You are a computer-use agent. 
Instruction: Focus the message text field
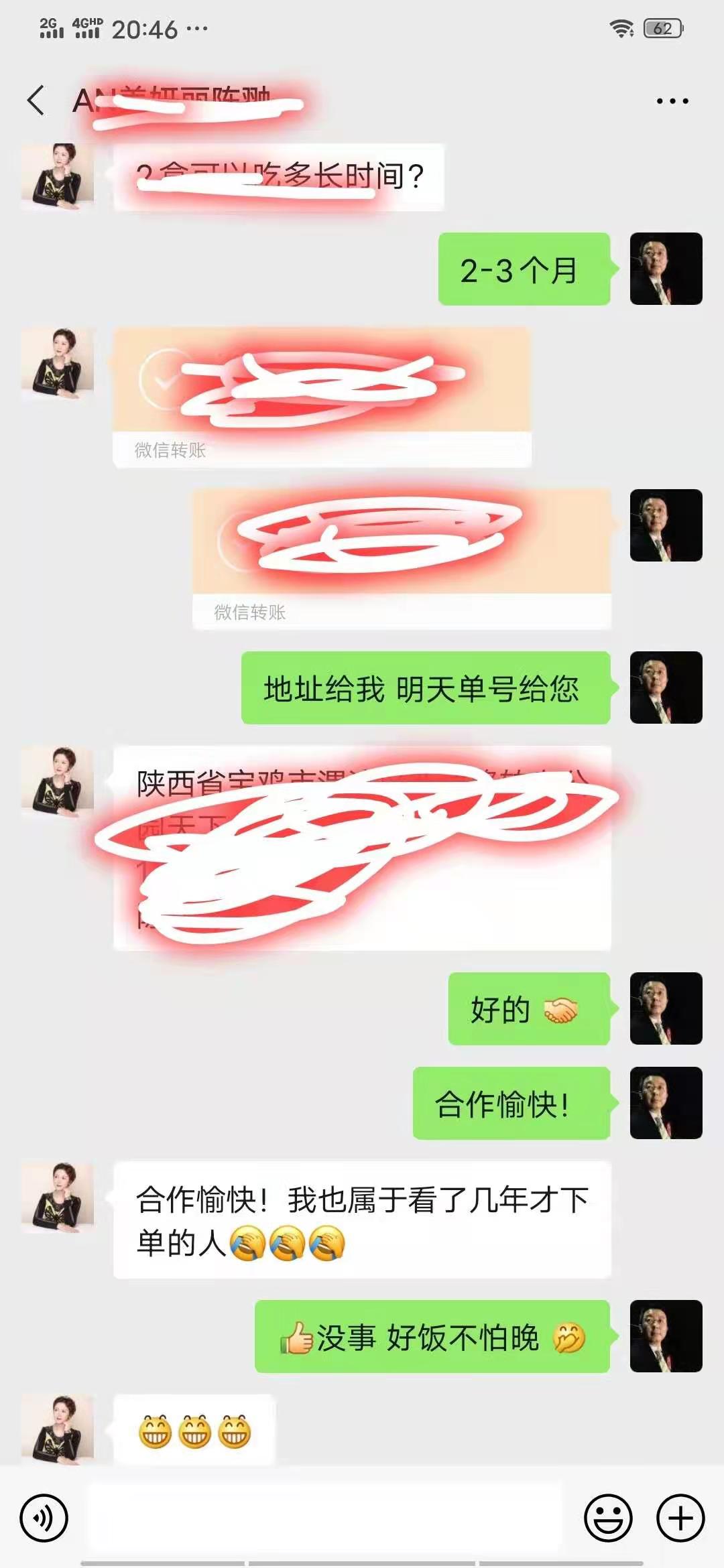(325, 1518)
